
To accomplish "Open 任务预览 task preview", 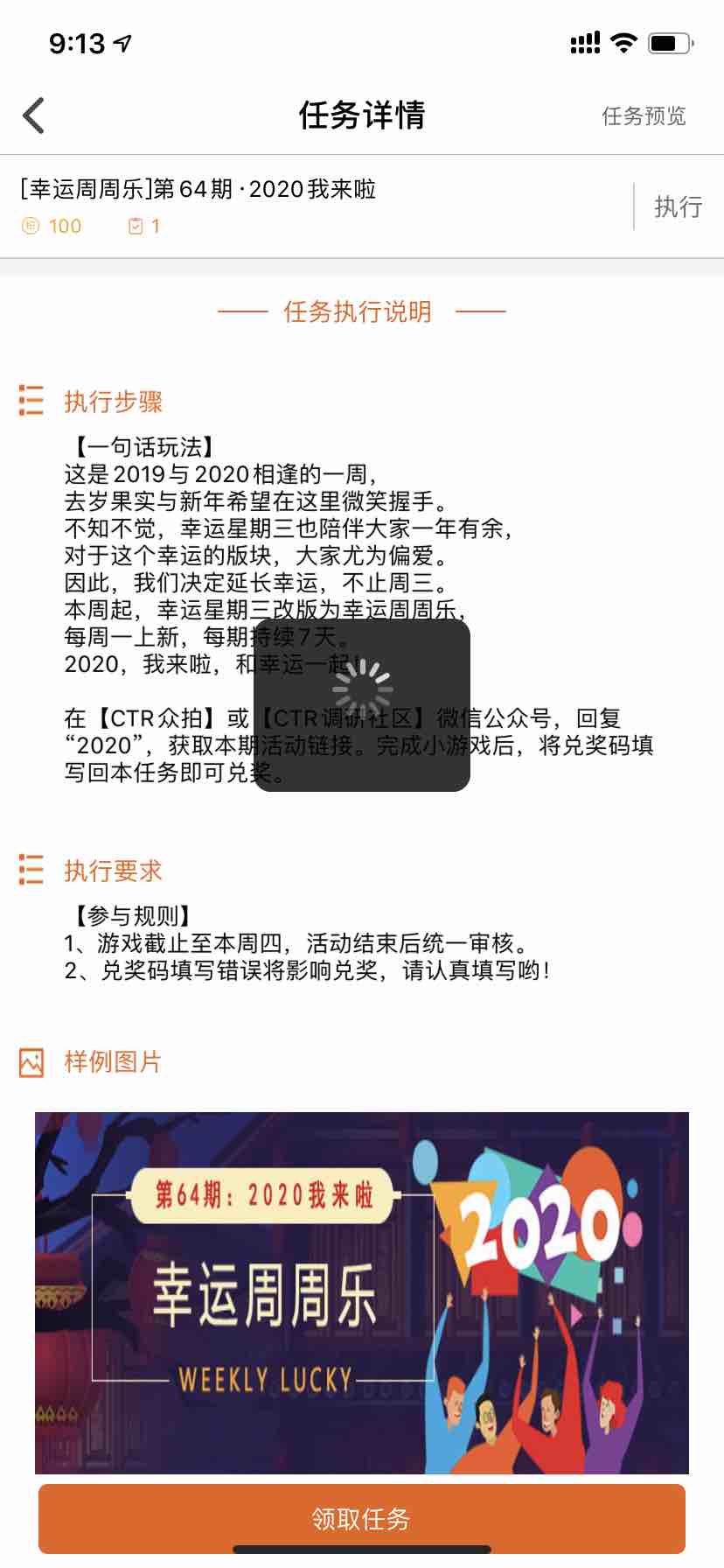I will click(x=644, y=116).
